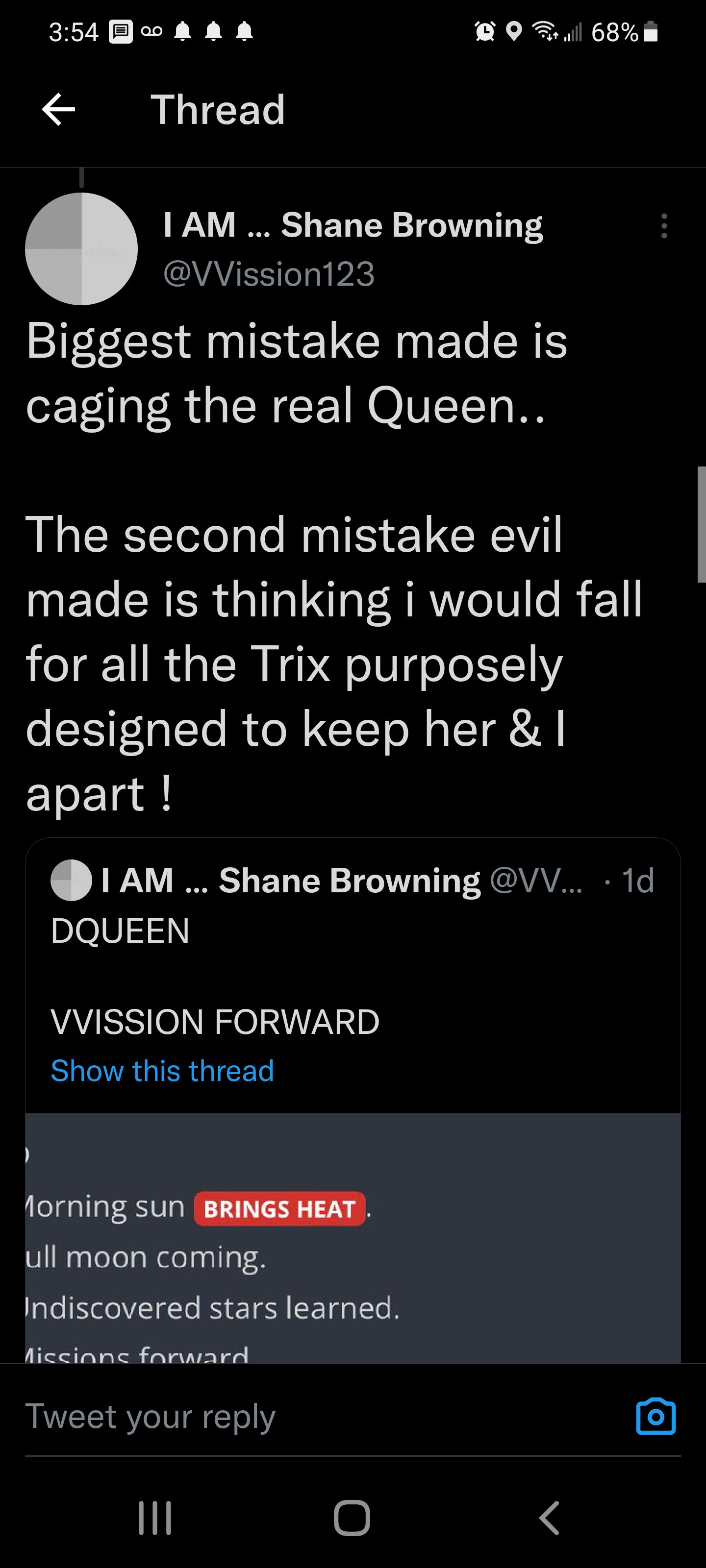Open the @VVission123 profile handle
This screenshot has height=1568, width=706.
(x=269, y=274)
